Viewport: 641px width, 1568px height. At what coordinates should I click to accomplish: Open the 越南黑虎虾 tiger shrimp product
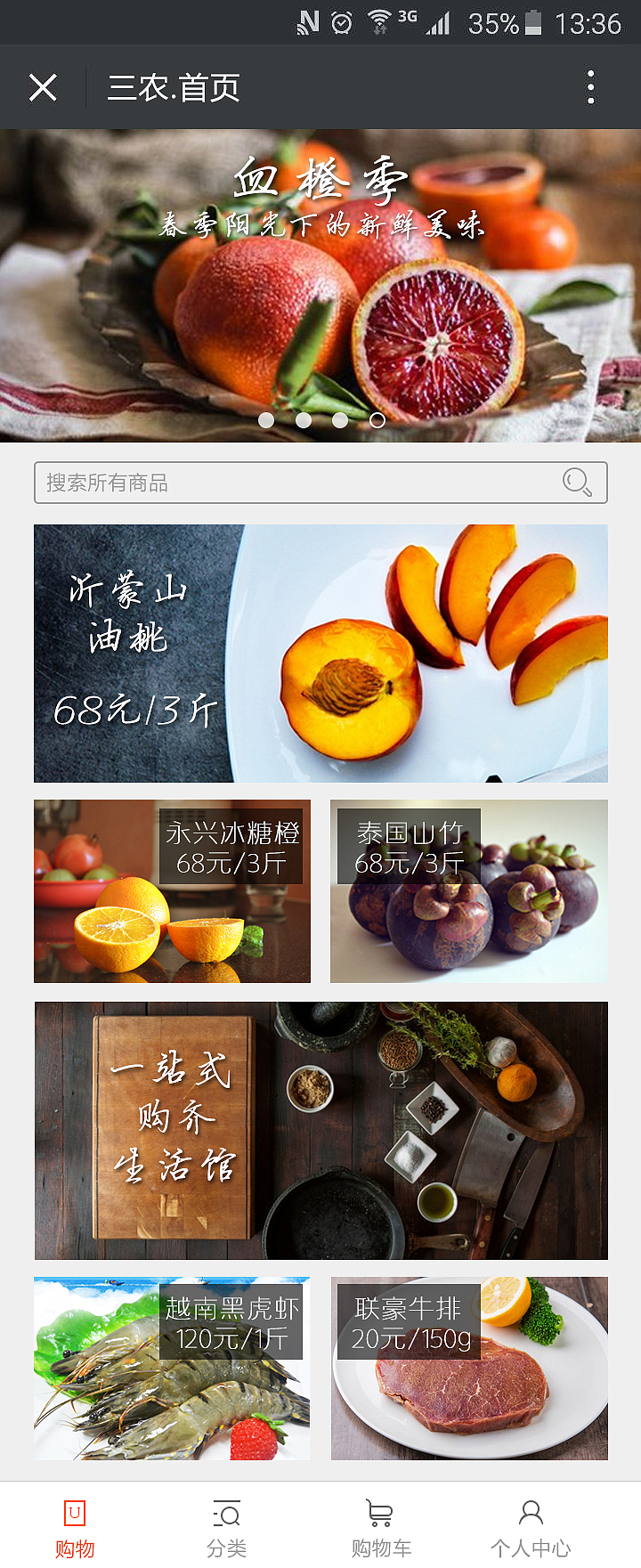point(172,1369)
